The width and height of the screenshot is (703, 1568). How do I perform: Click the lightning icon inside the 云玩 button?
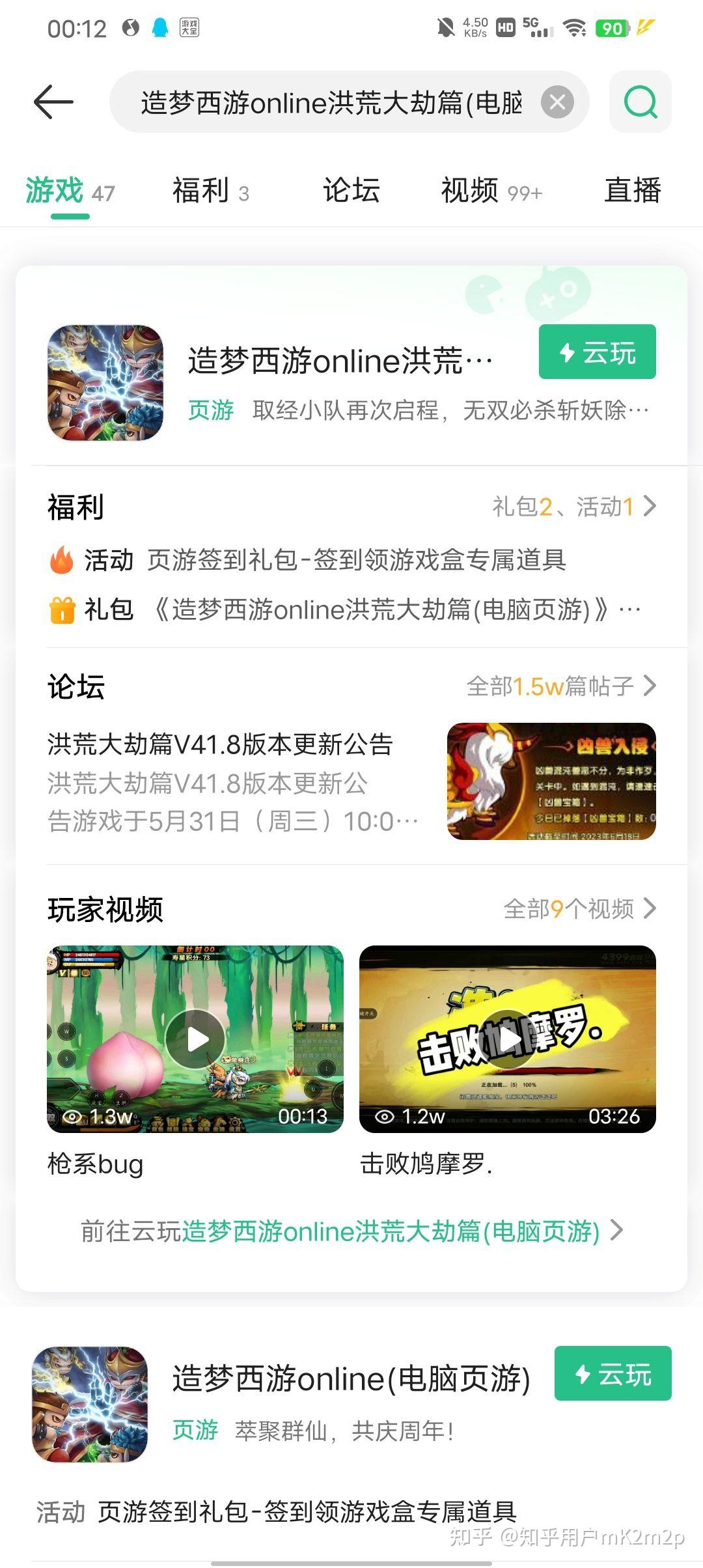coord(566,352)
